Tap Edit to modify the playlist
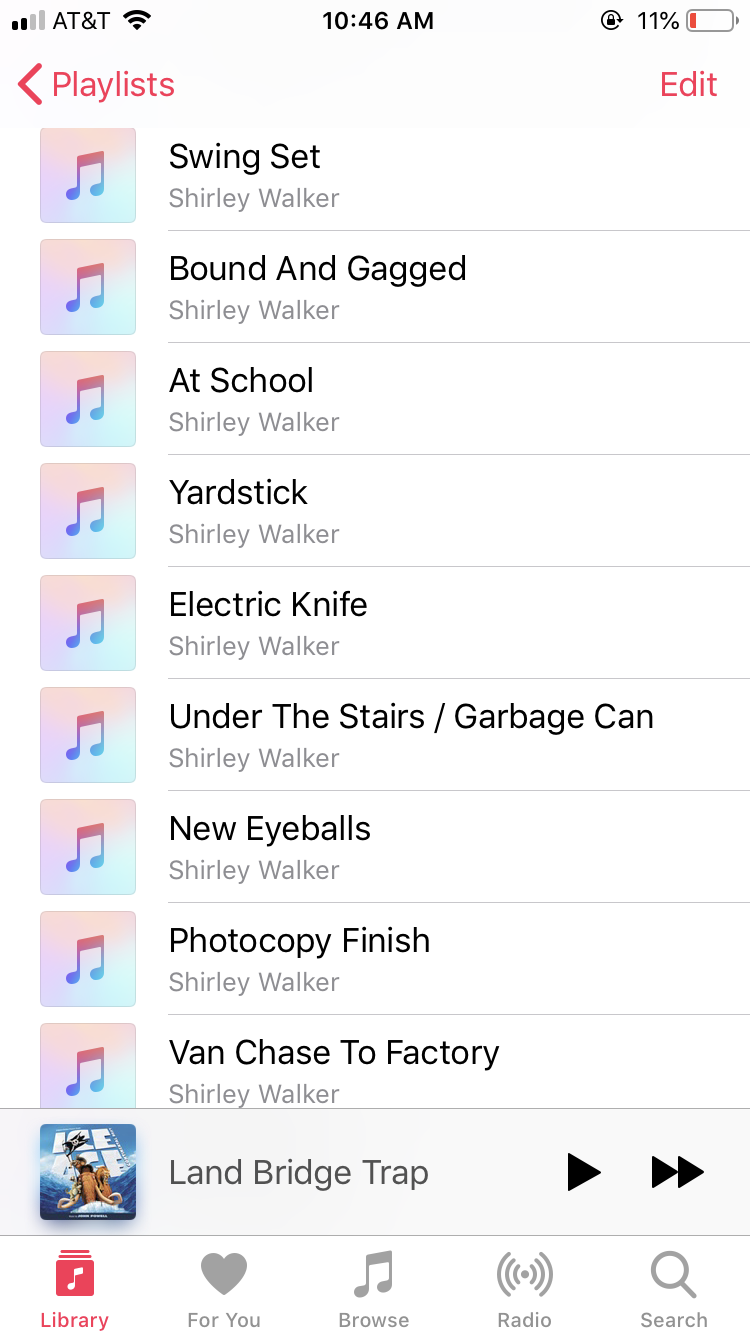 pos(688,85)
